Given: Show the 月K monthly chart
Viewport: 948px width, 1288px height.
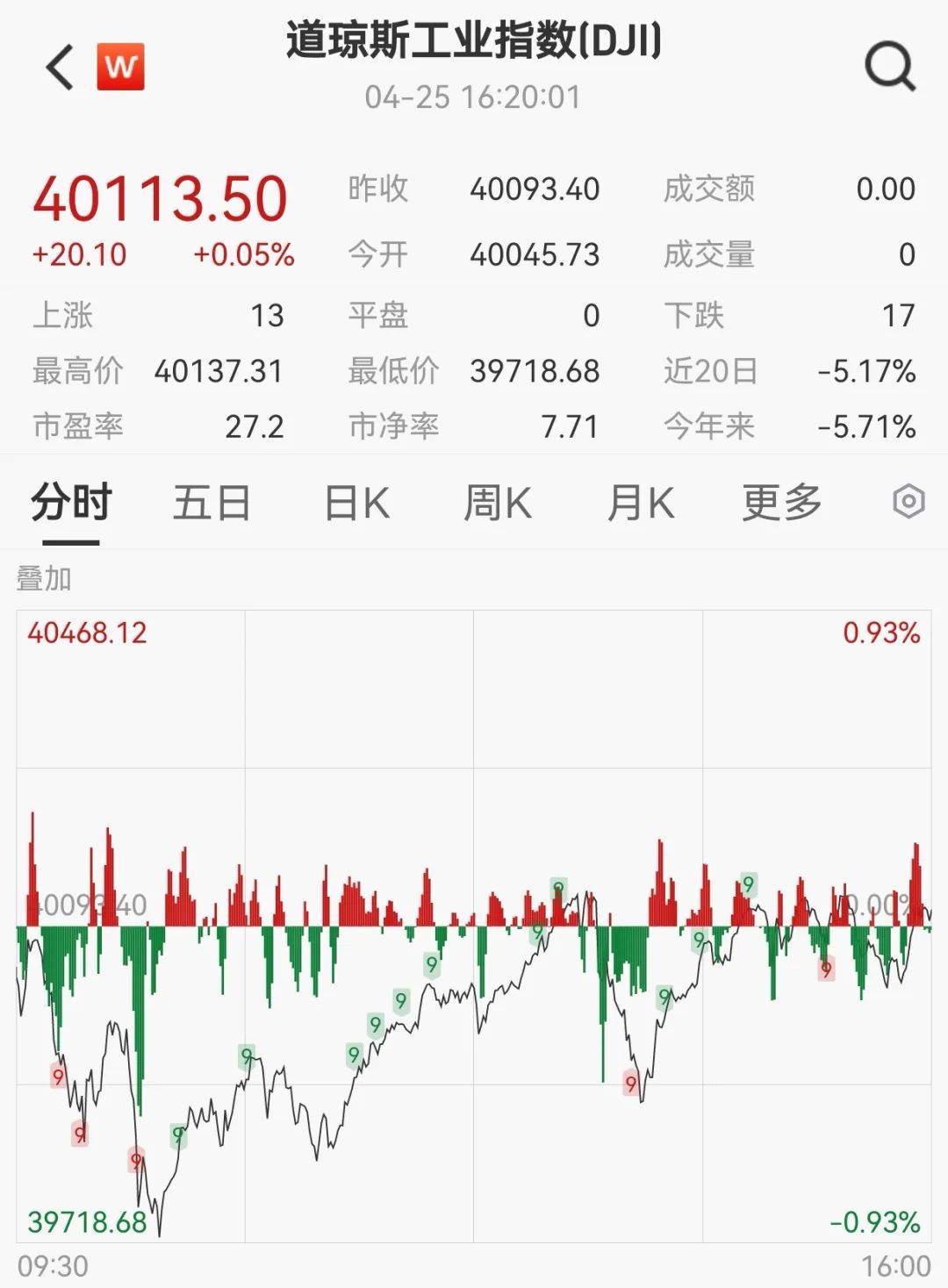Looking at the screenshot, I should pyautogui.click(x=641, y=503).
